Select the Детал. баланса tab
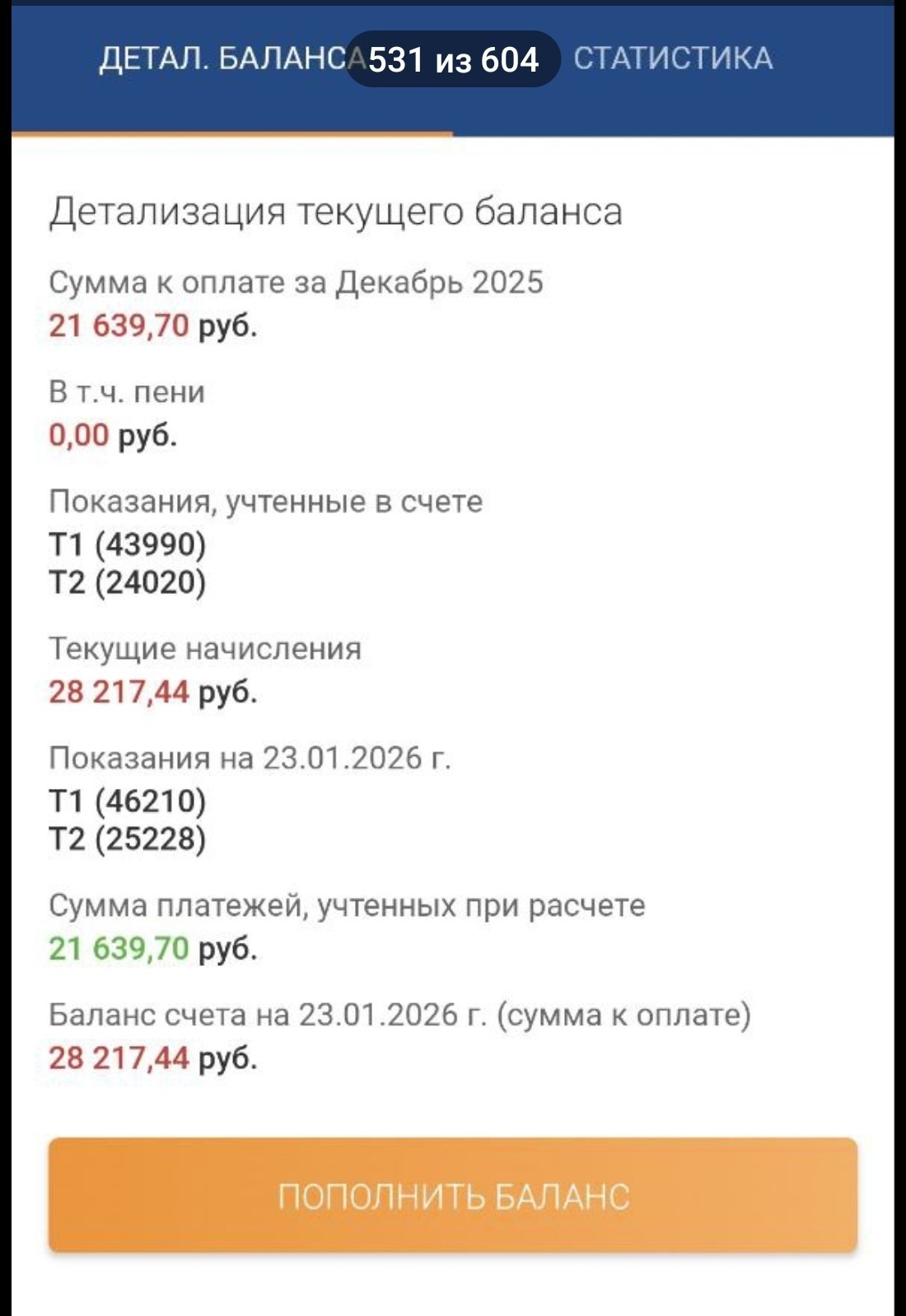Image resolution: width=906 pixels, height=1316 pixels. click(x=232, y=58)
